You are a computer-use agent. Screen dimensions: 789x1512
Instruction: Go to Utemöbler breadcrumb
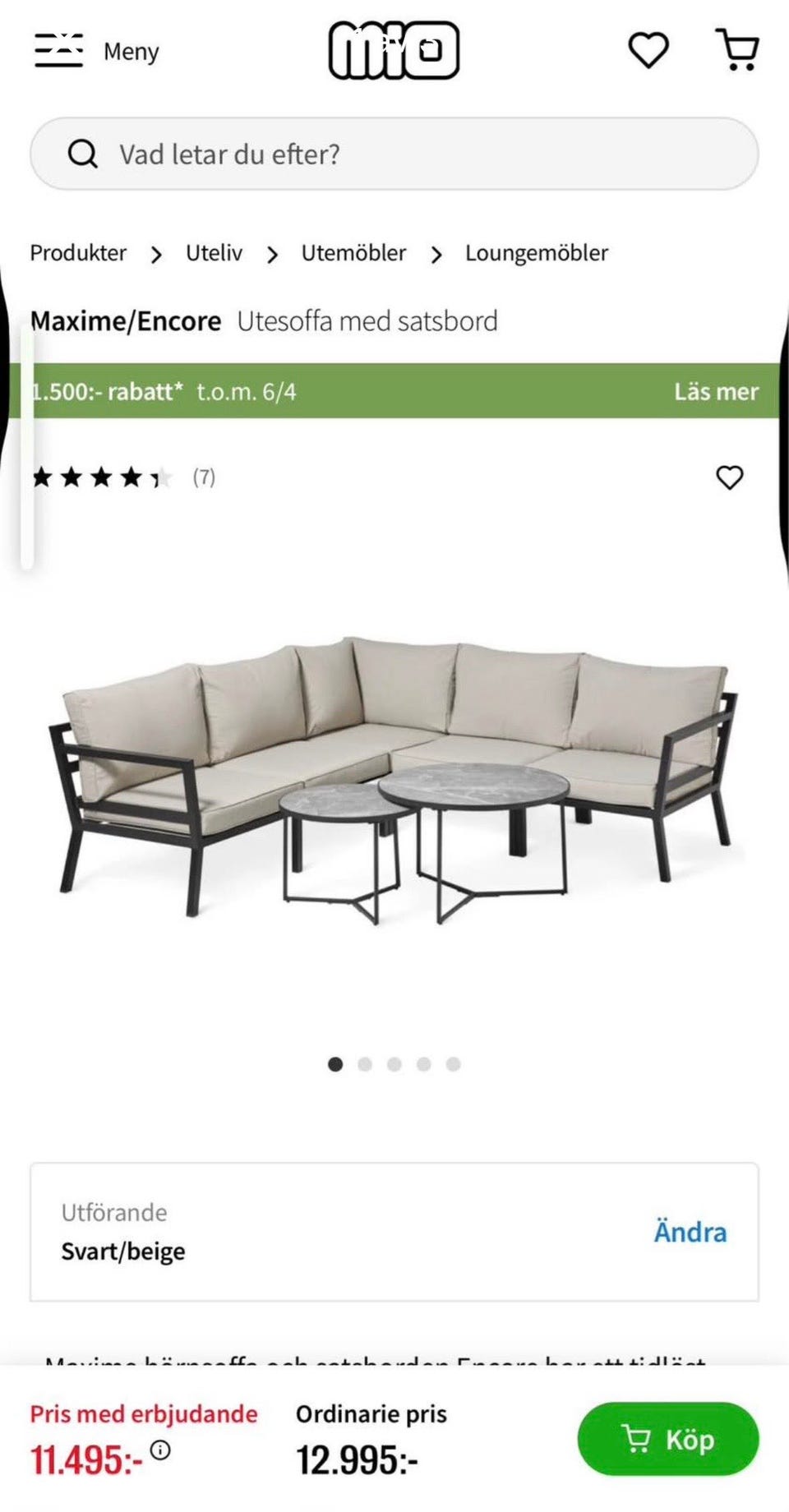[x=353, y=253]
